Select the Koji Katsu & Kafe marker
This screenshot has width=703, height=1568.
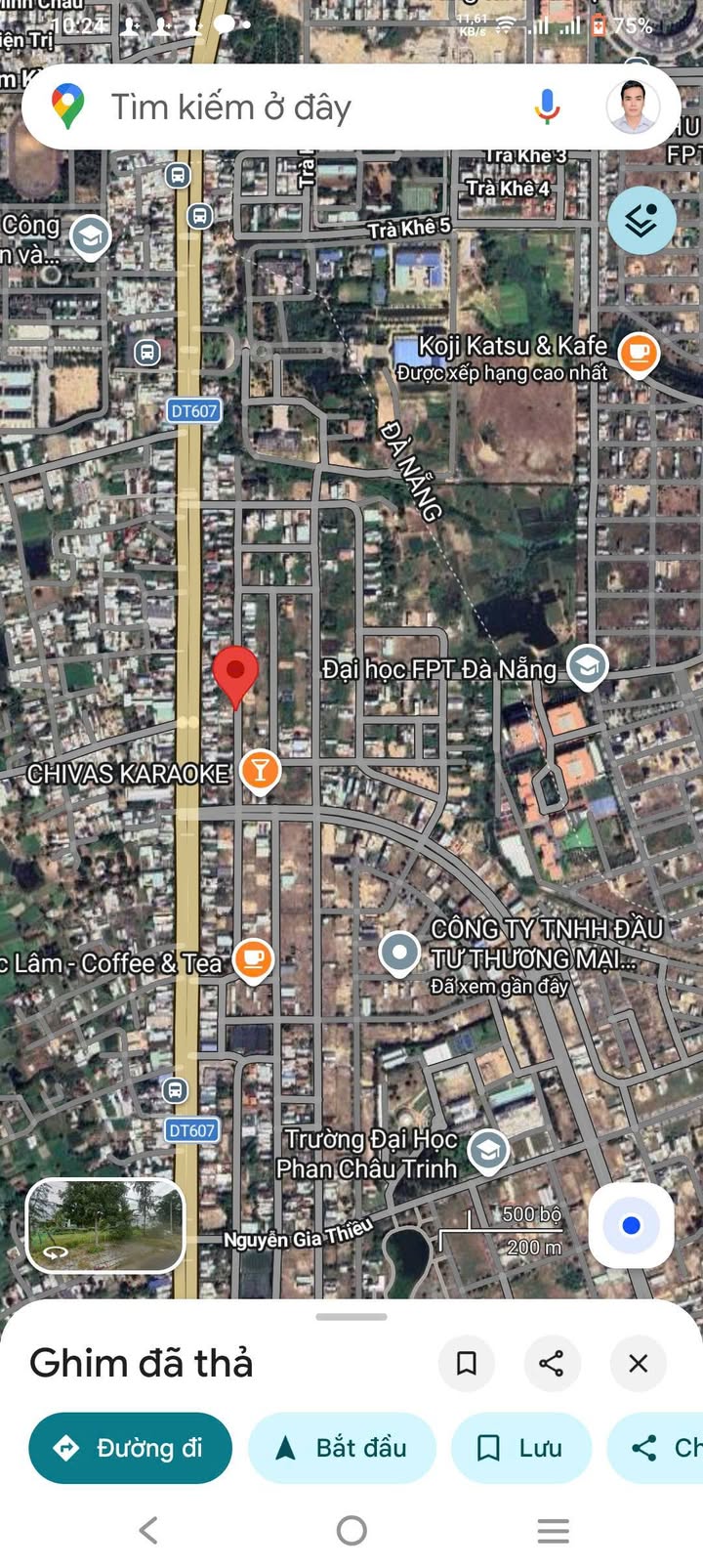pyautogui.click(x=639, y=353)
